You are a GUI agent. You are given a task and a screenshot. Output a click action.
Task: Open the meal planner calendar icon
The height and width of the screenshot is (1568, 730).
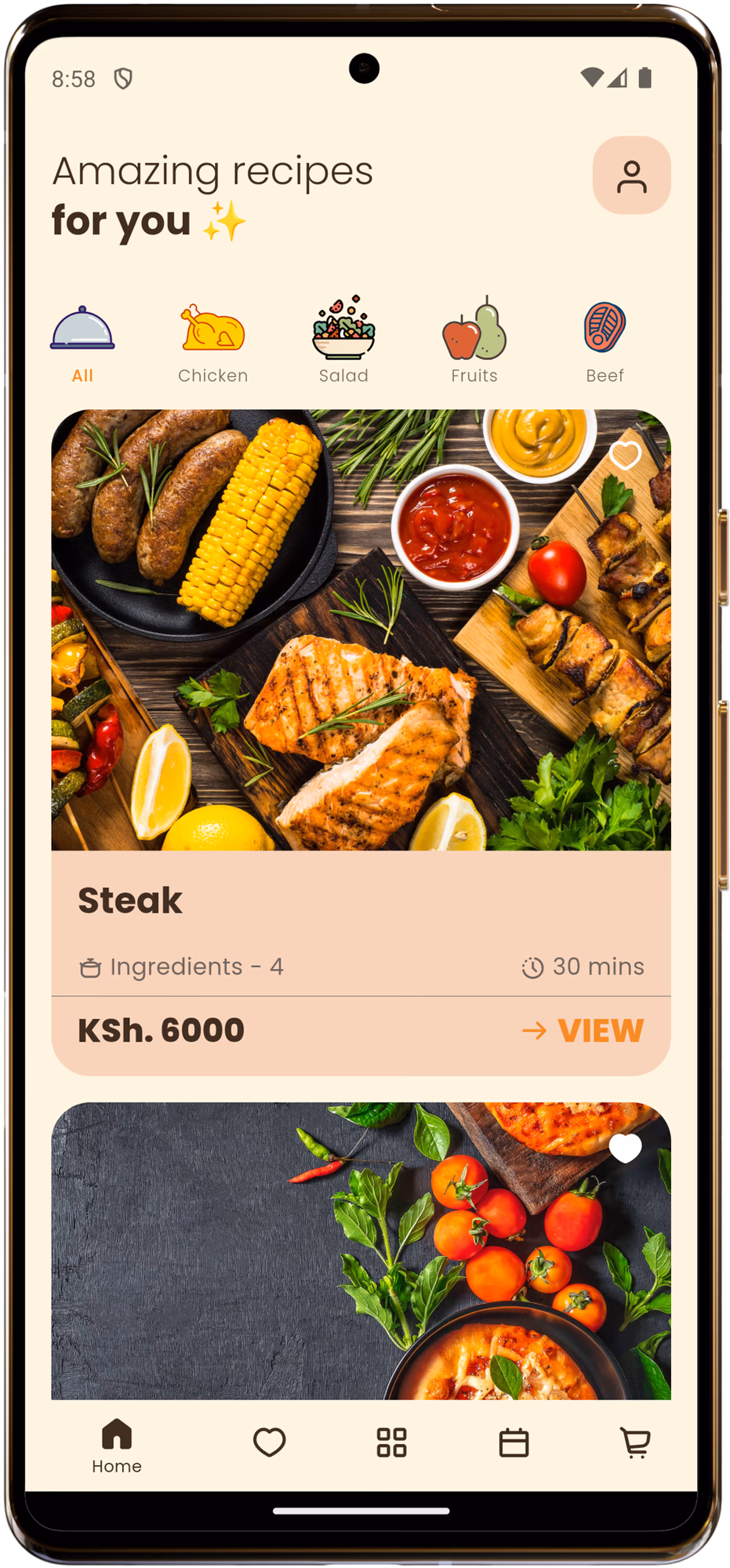[512, 1443]
